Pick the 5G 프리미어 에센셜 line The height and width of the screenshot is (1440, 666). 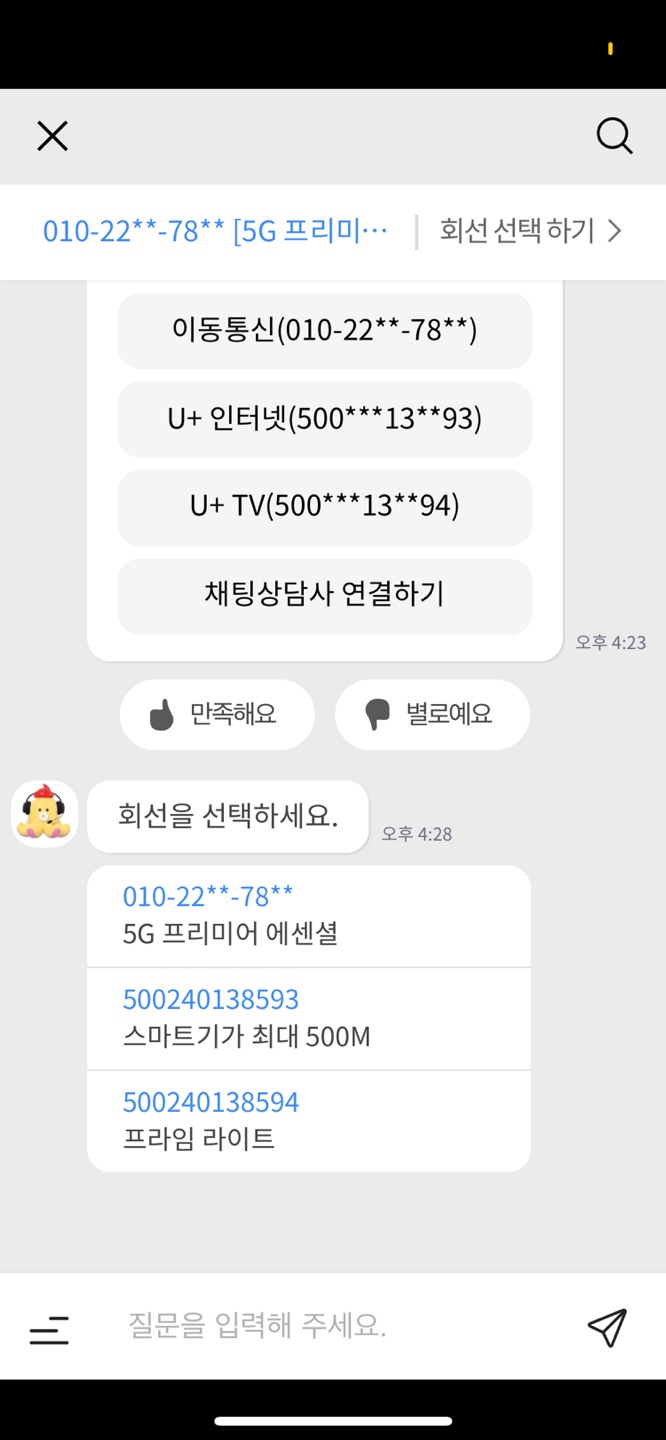click(x=308, y=915)
